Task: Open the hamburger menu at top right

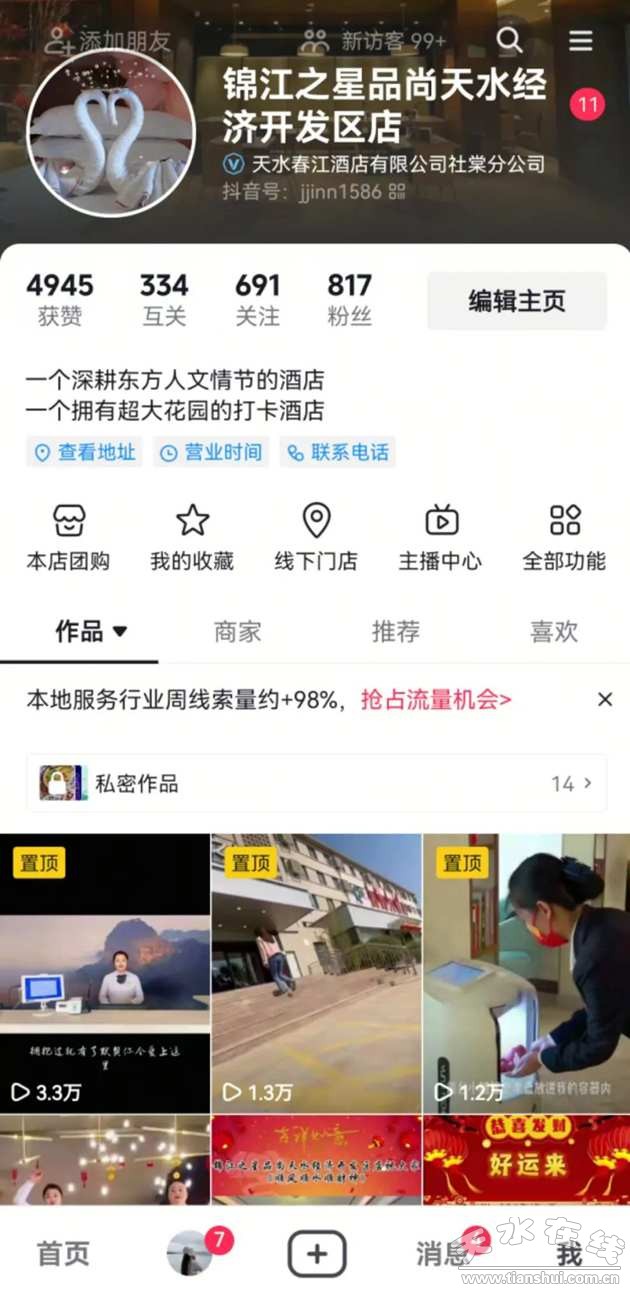Action: click(x=581, y=40)
